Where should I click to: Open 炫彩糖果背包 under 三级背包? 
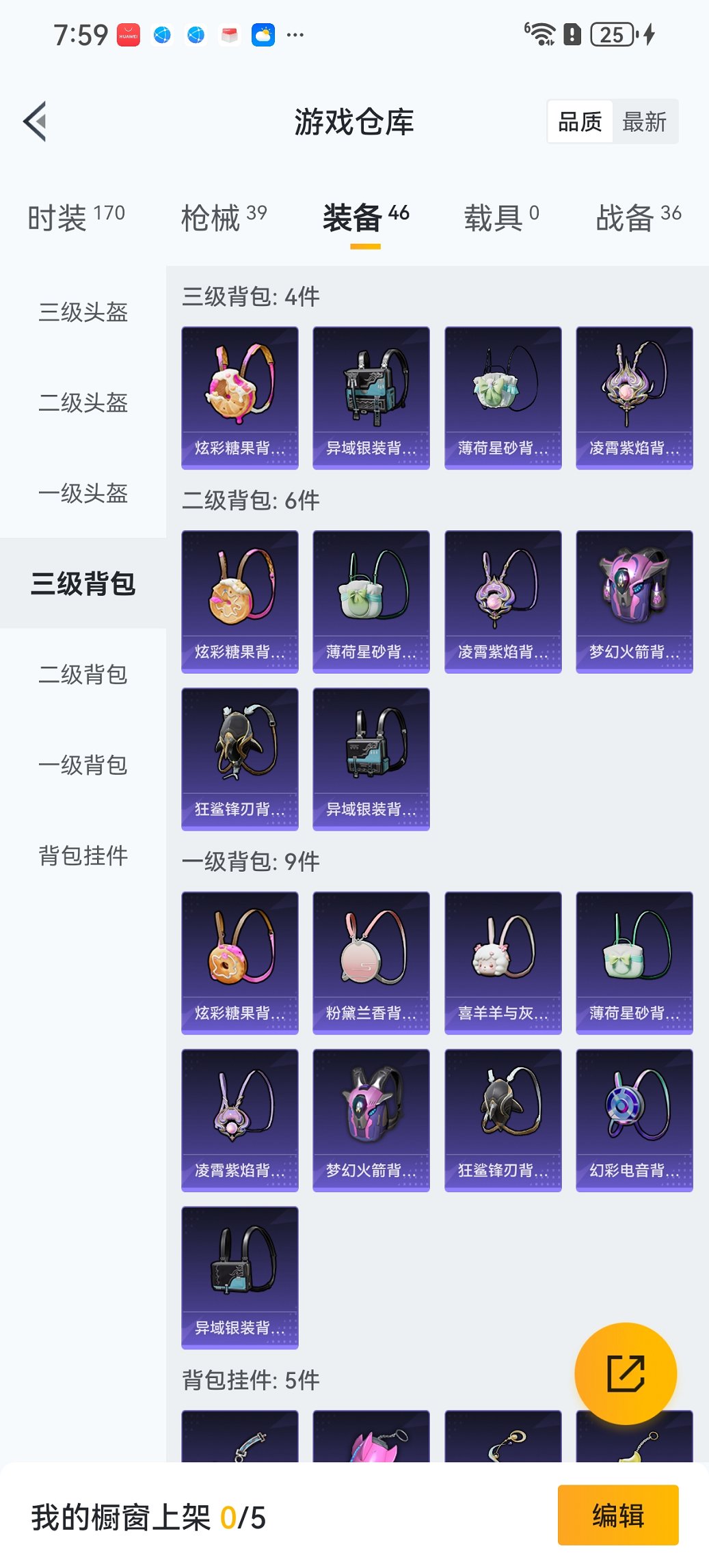240,398
